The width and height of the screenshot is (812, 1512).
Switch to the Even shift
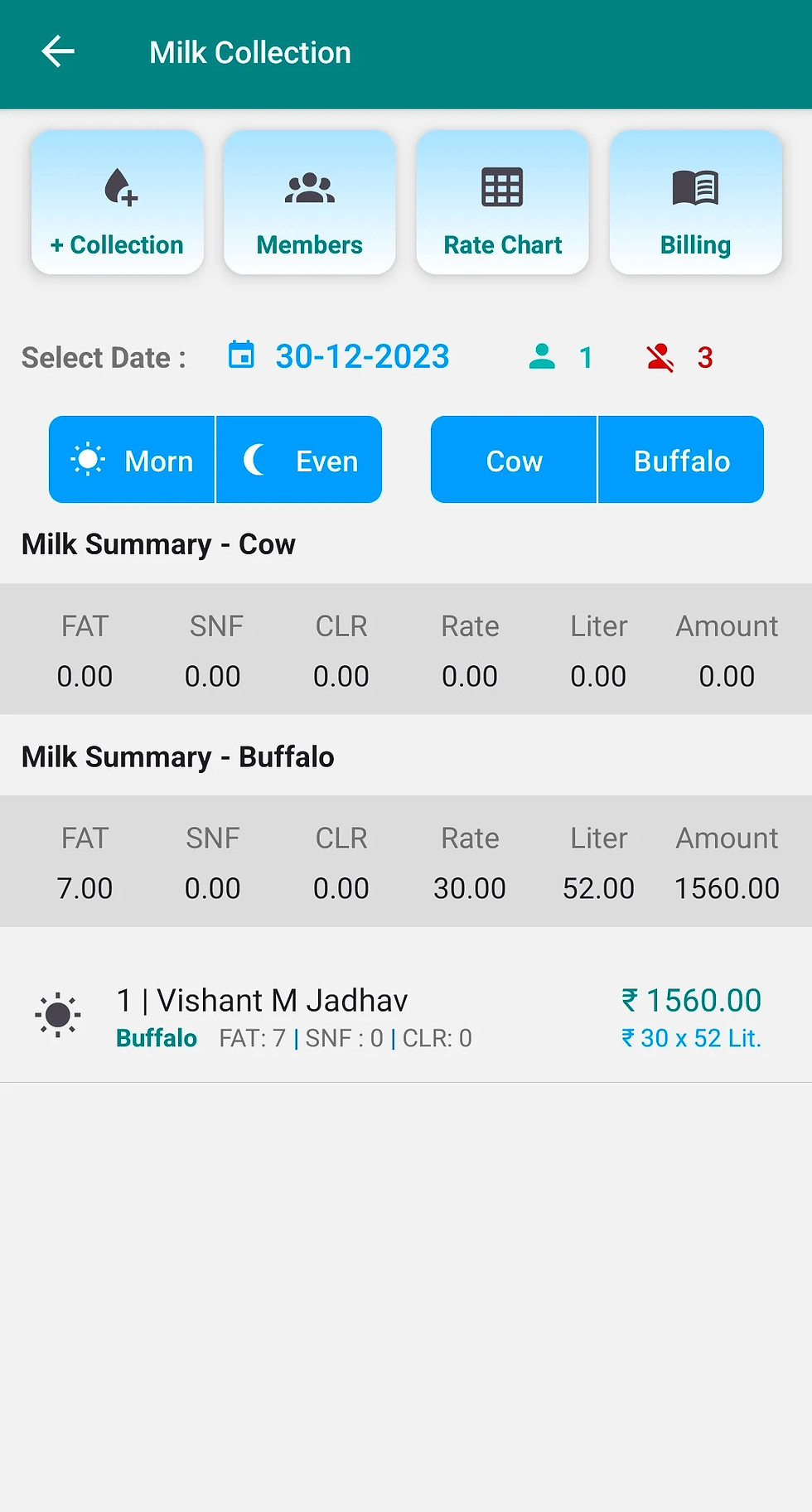point(299,460)
